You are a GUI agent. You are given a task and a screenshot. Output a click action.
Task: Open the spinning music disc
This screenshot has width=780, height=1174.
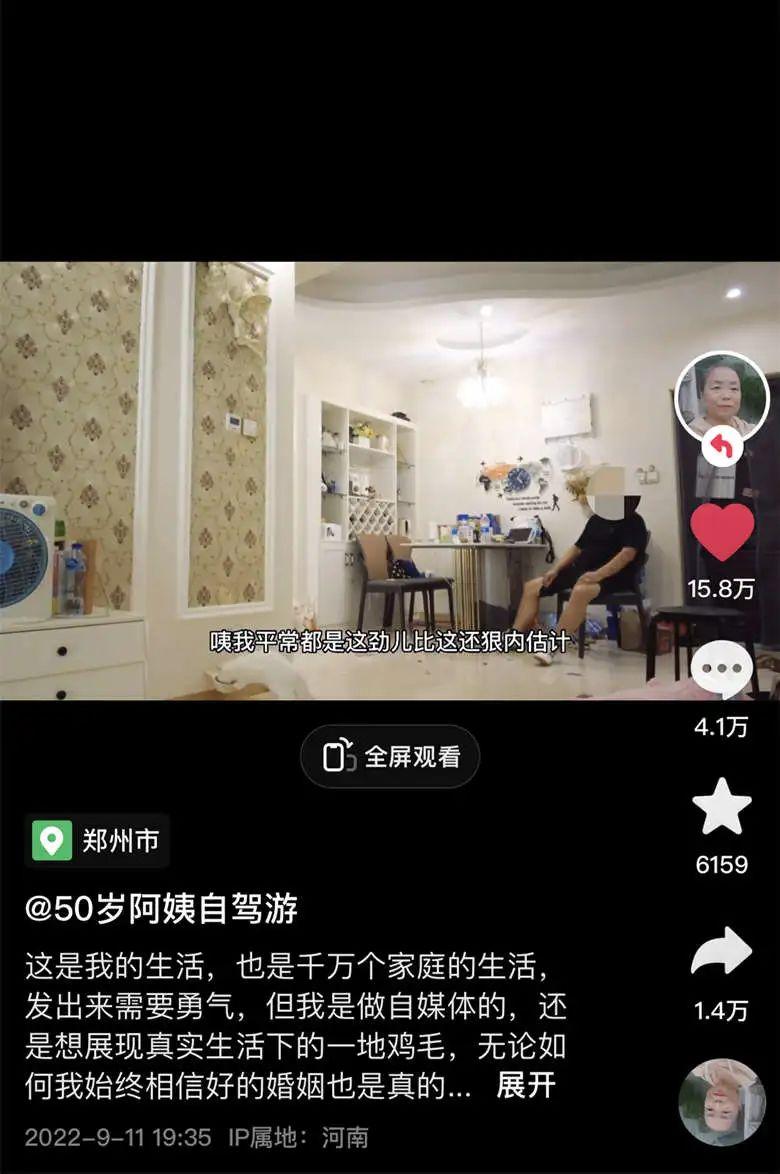(x=722, y=1102)
